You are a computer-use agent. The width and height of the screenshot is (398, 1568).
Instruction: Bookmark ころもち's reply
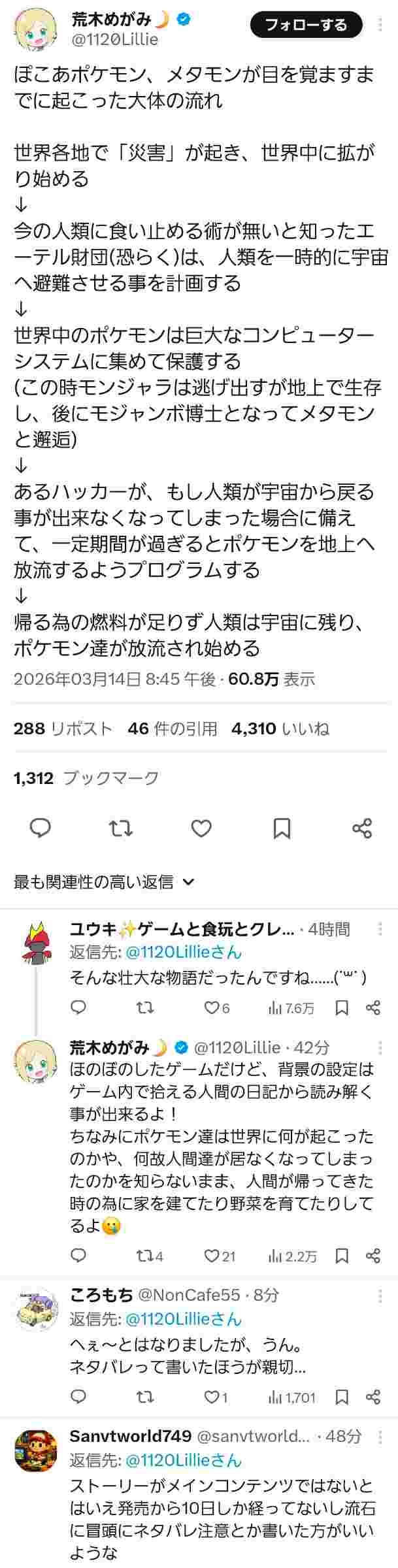[x=342, y=1397]
